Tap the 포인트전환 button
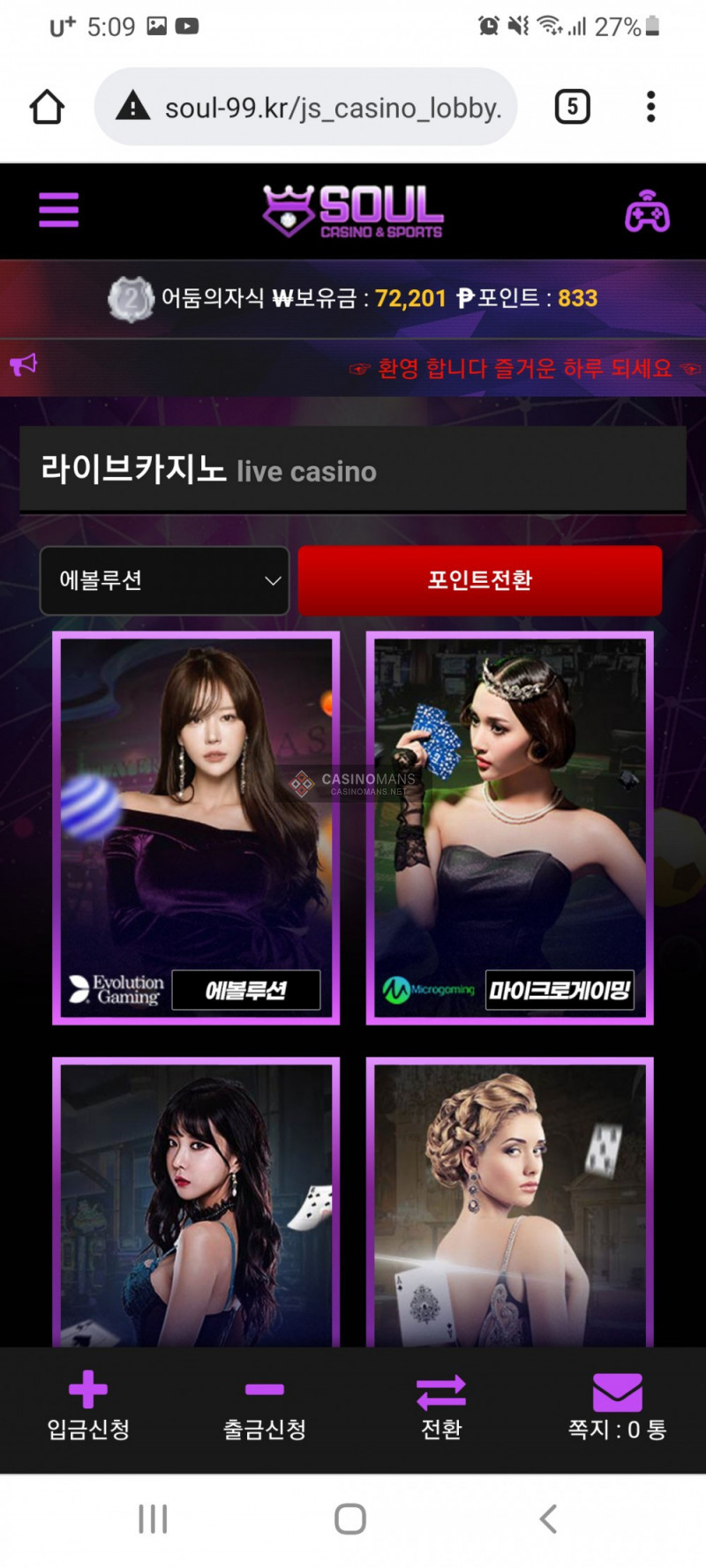The image size is (706, 1568). click(479, 580)
